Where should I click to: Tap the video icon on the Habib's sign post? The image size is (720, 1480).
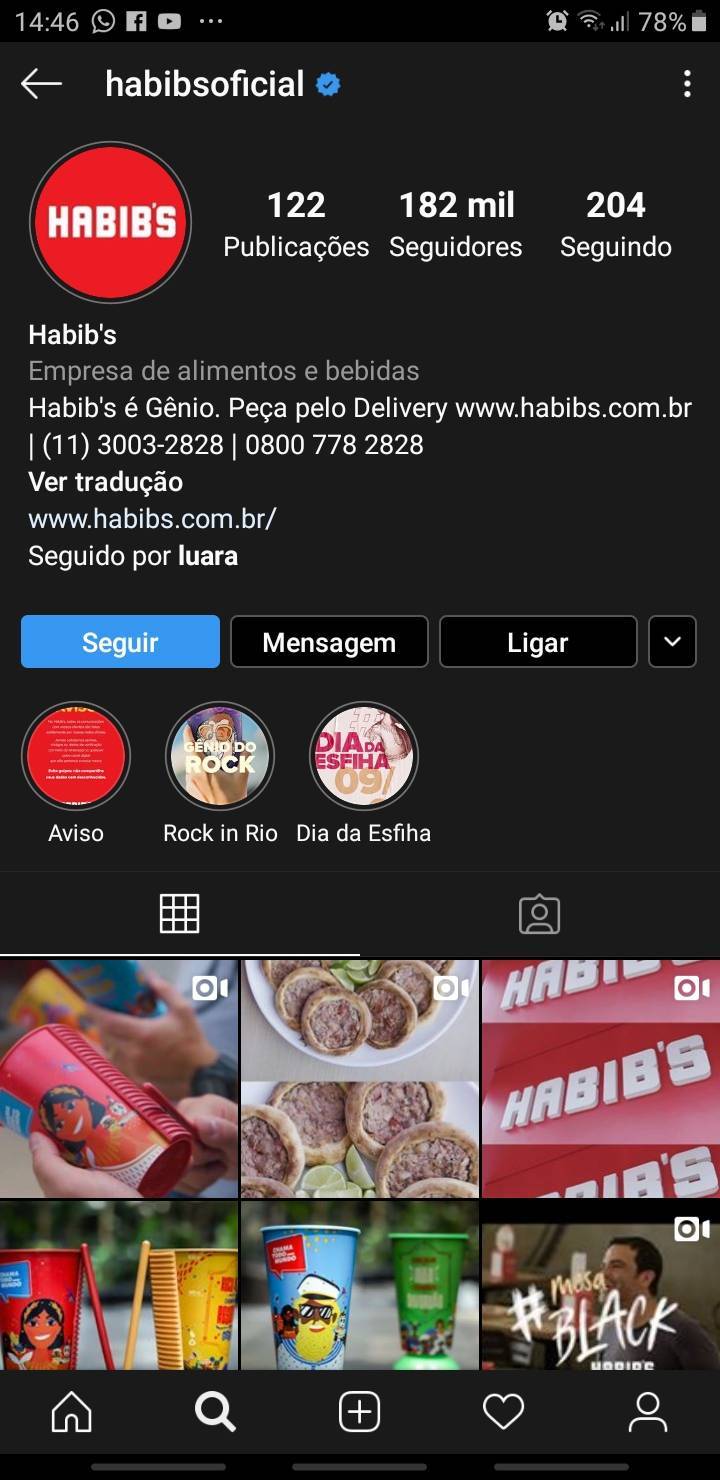(x=688, y=988)
